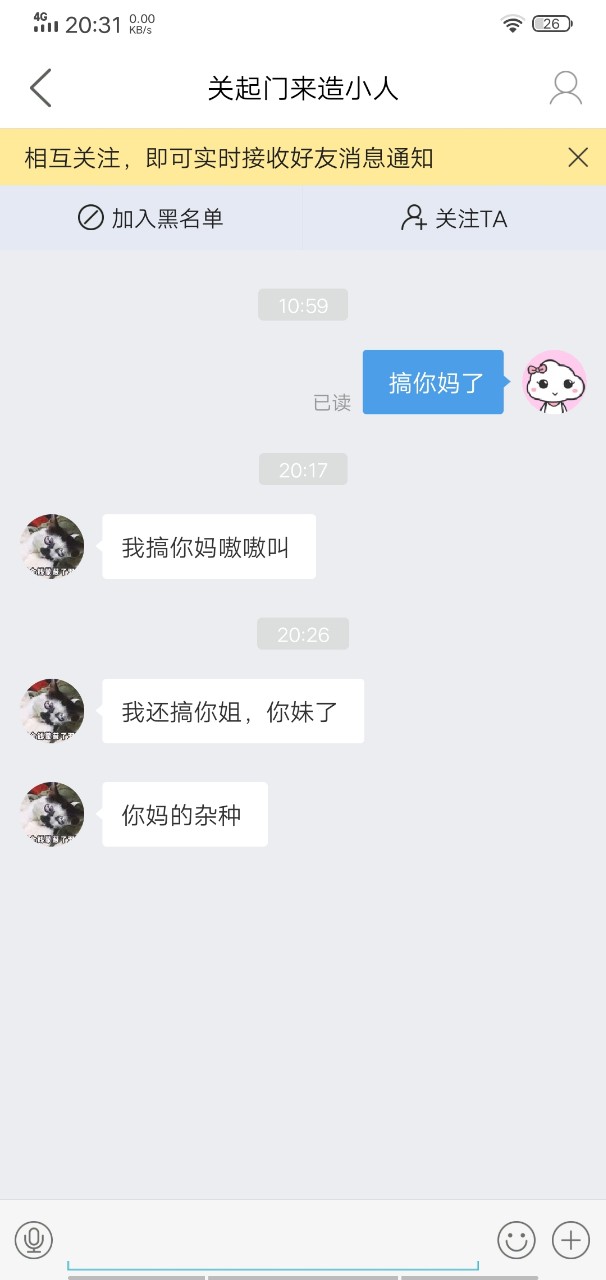Image resolution: width=606 pixels, height=1280 pixels.
Task: Open the emoji picker
Action: coord(516,1240)
